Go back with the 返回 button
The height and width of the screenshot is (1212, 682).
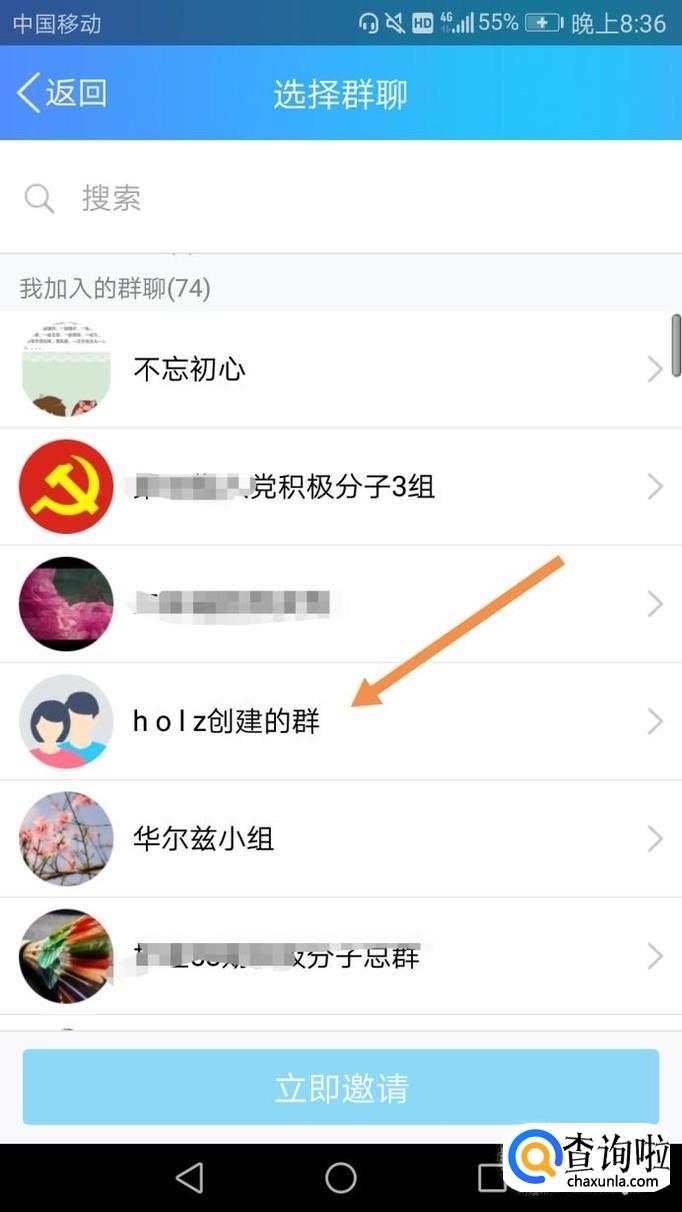(62, 94)
